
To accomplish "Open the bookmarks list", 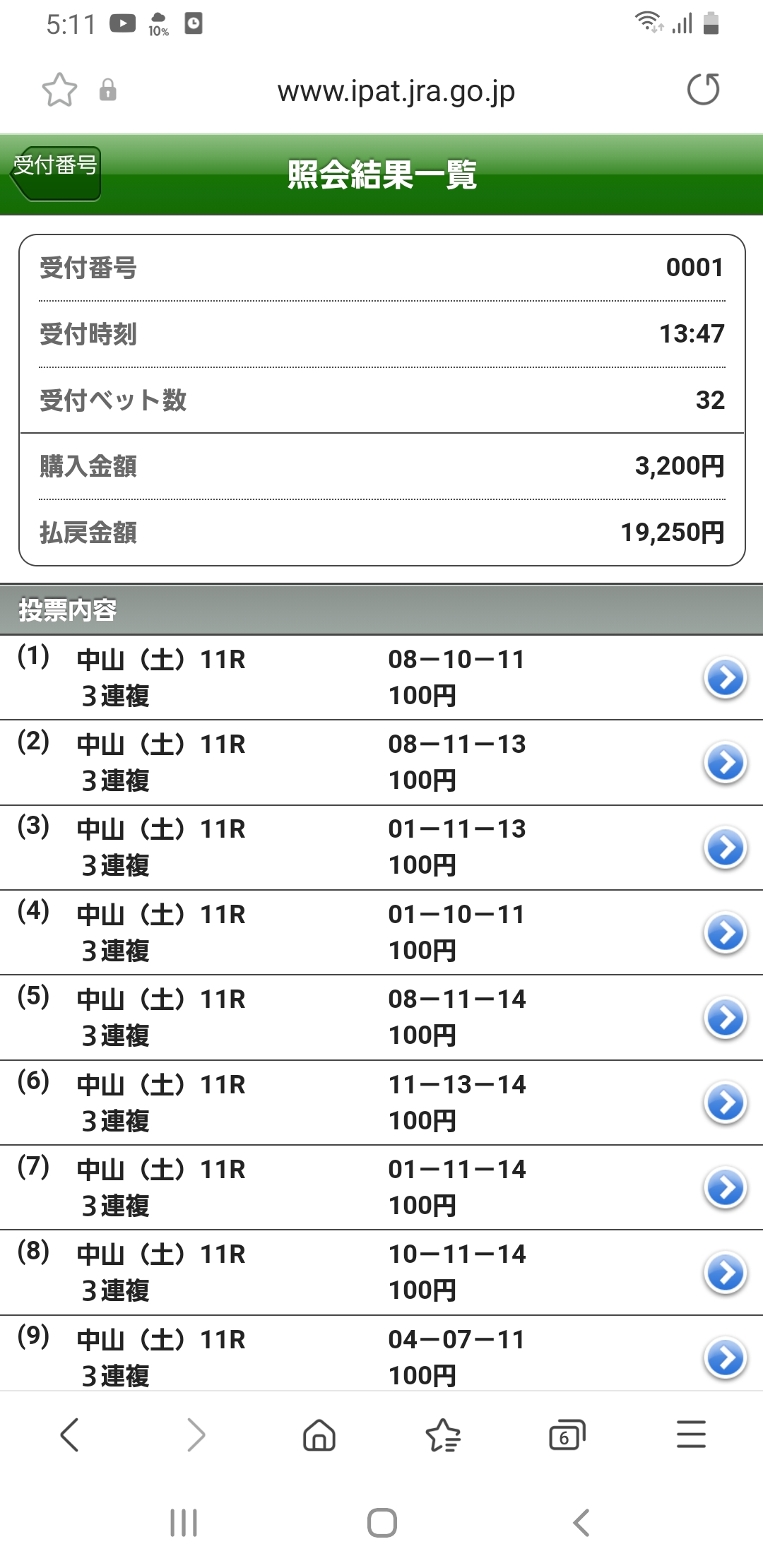I will (443, 1435).
